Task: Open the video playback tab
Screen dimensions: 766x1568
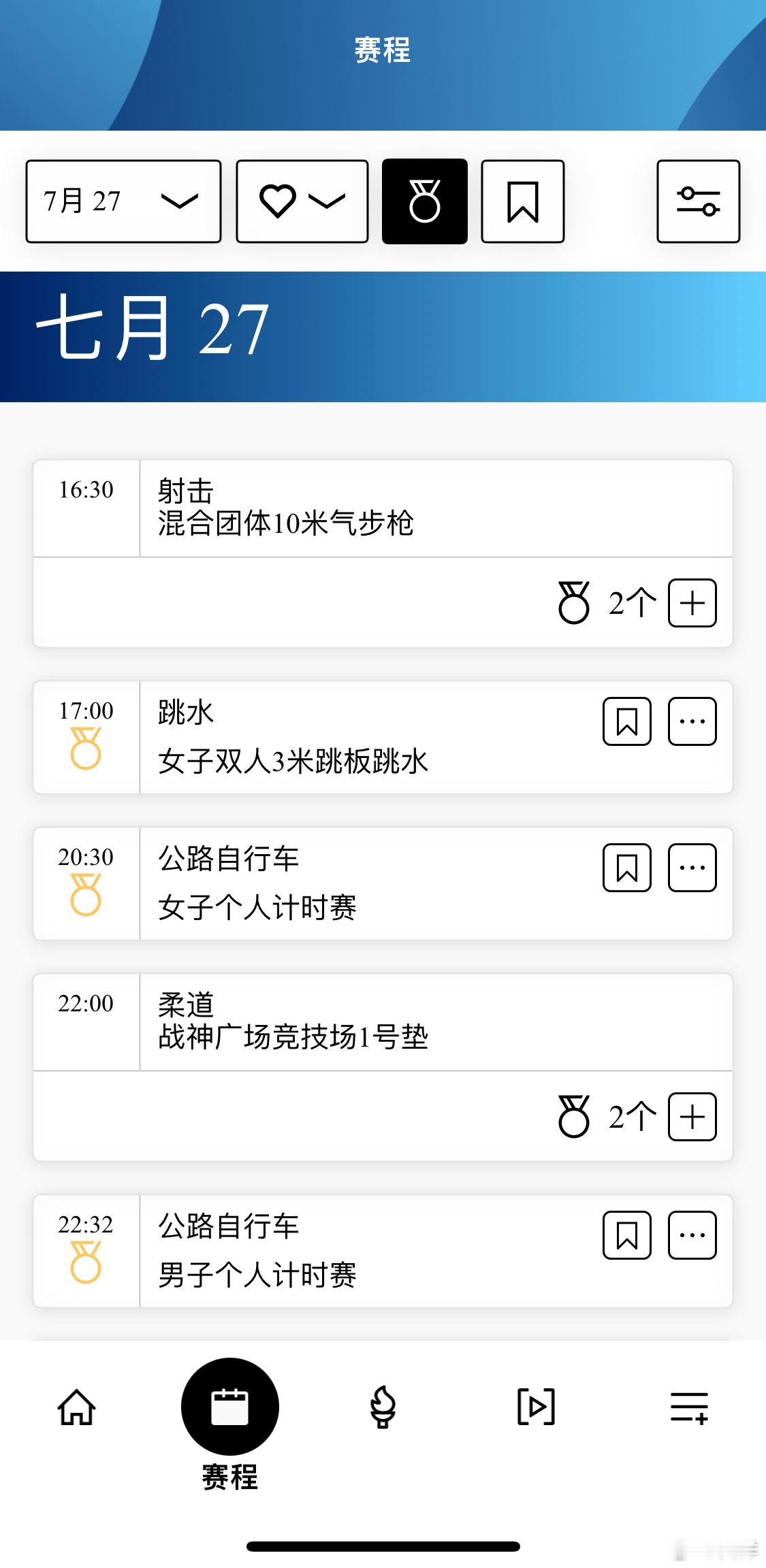Action: [537, 1407]
